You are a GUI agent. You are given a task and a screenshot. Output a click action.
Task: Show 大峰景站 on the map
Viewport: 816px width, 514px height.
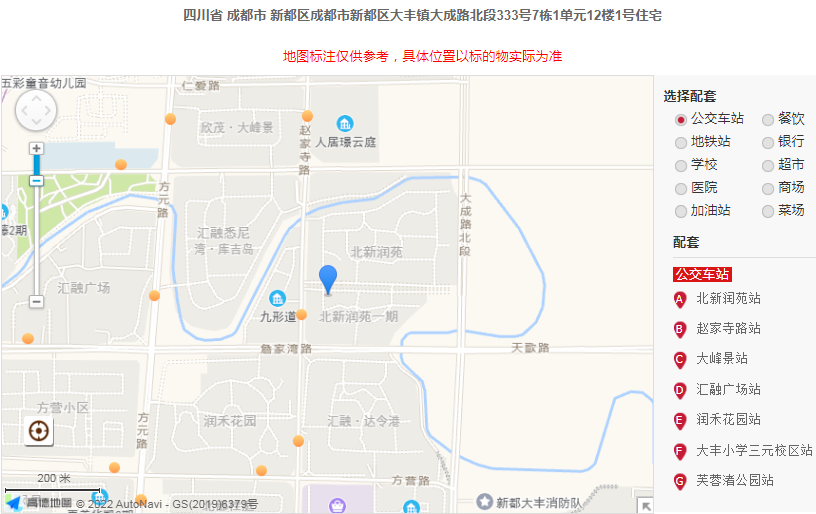(721, 358)
